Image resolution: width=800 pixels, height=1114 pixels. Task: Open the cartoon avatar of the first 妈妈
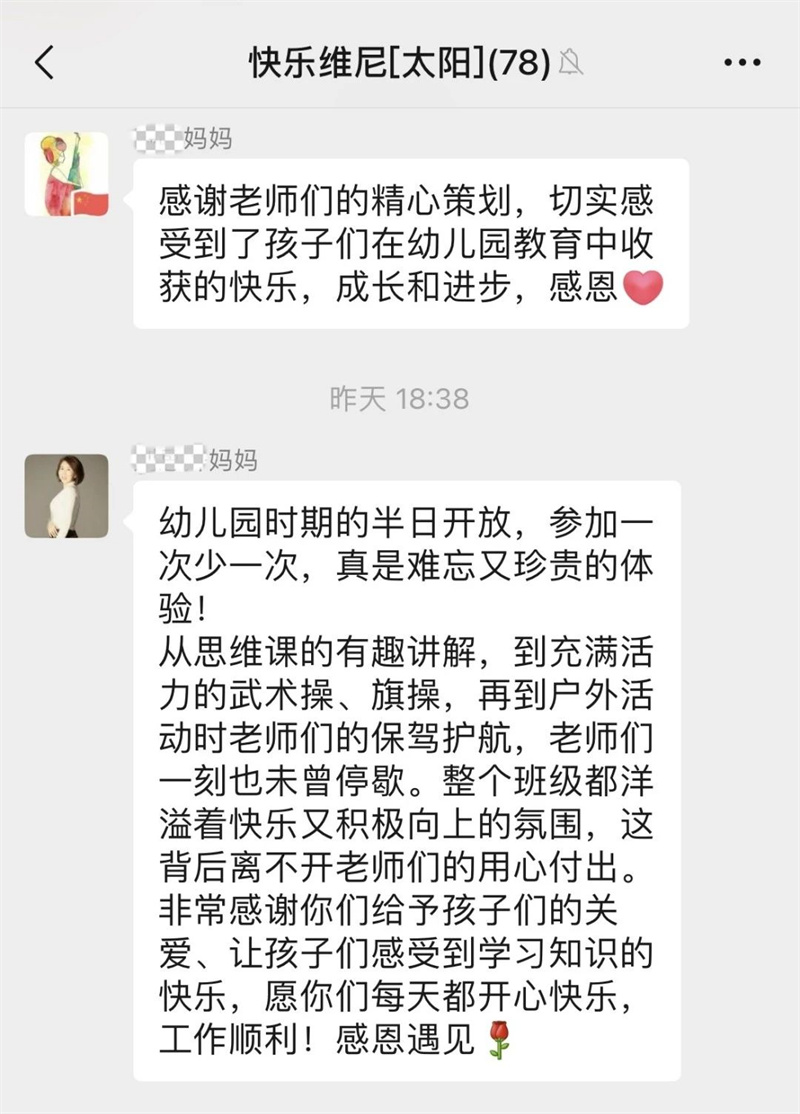point(66,174)
